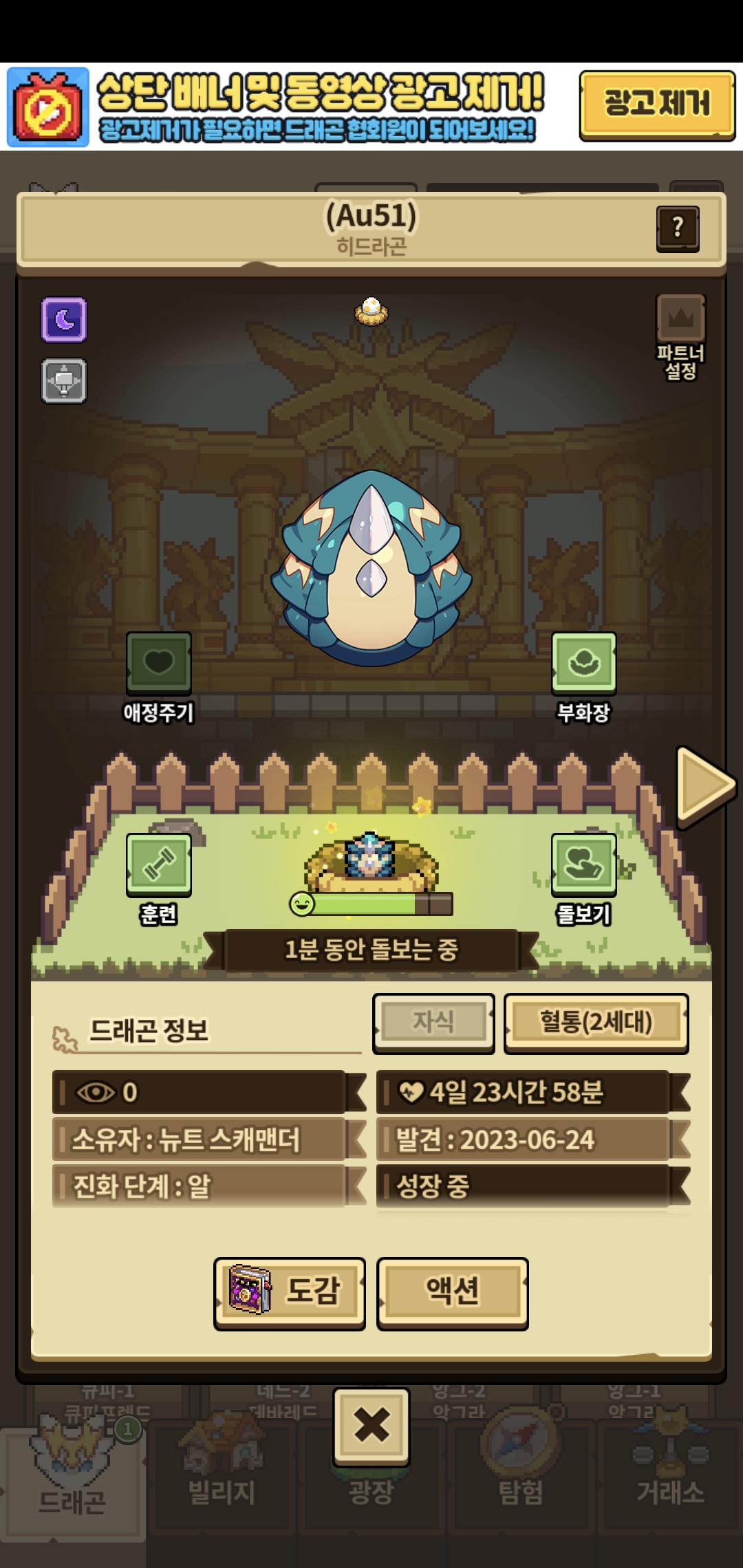743x1568 pixels.
Task: Close the dragon info popup
Action: pos(371,1425)
